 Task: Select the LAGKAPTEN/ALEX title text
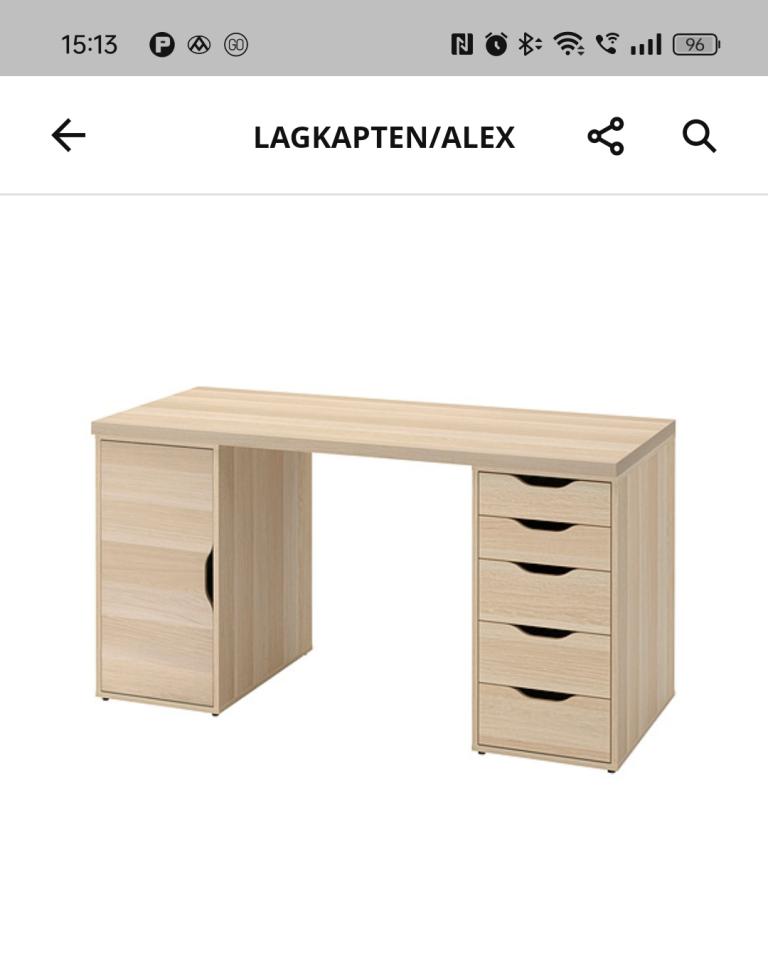[x=384, y=137]
